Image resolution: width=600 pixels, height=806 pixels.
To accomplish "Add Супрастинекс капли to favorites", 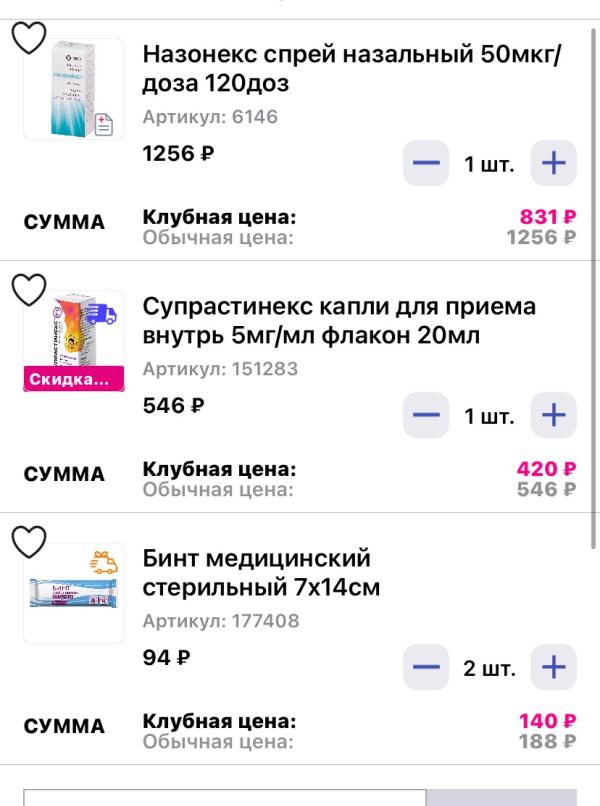I will pos(29,289).
